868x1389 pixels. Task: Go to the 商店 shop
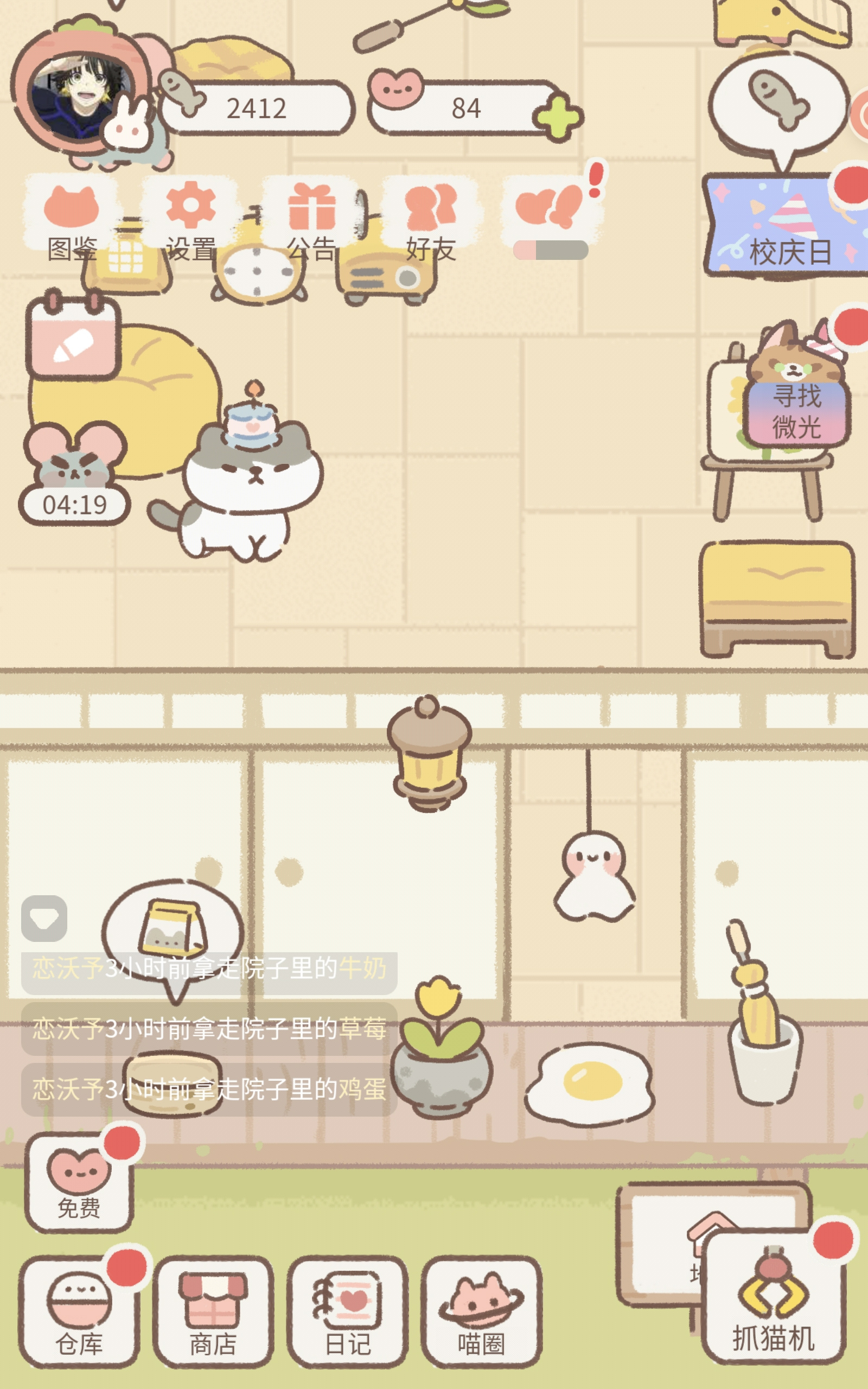pyautogui.click(x=213, y=1312)
